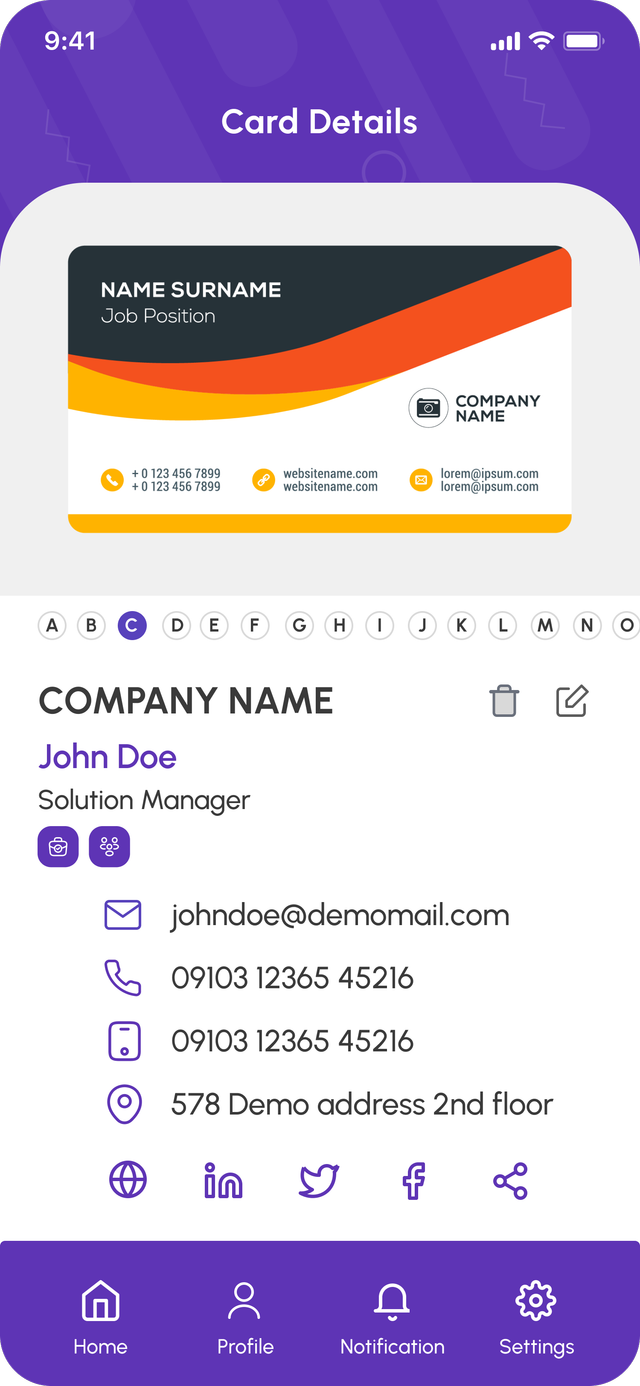Jump to letter D in the index
Screen dimensions: 640x1386
coord(177,626)
